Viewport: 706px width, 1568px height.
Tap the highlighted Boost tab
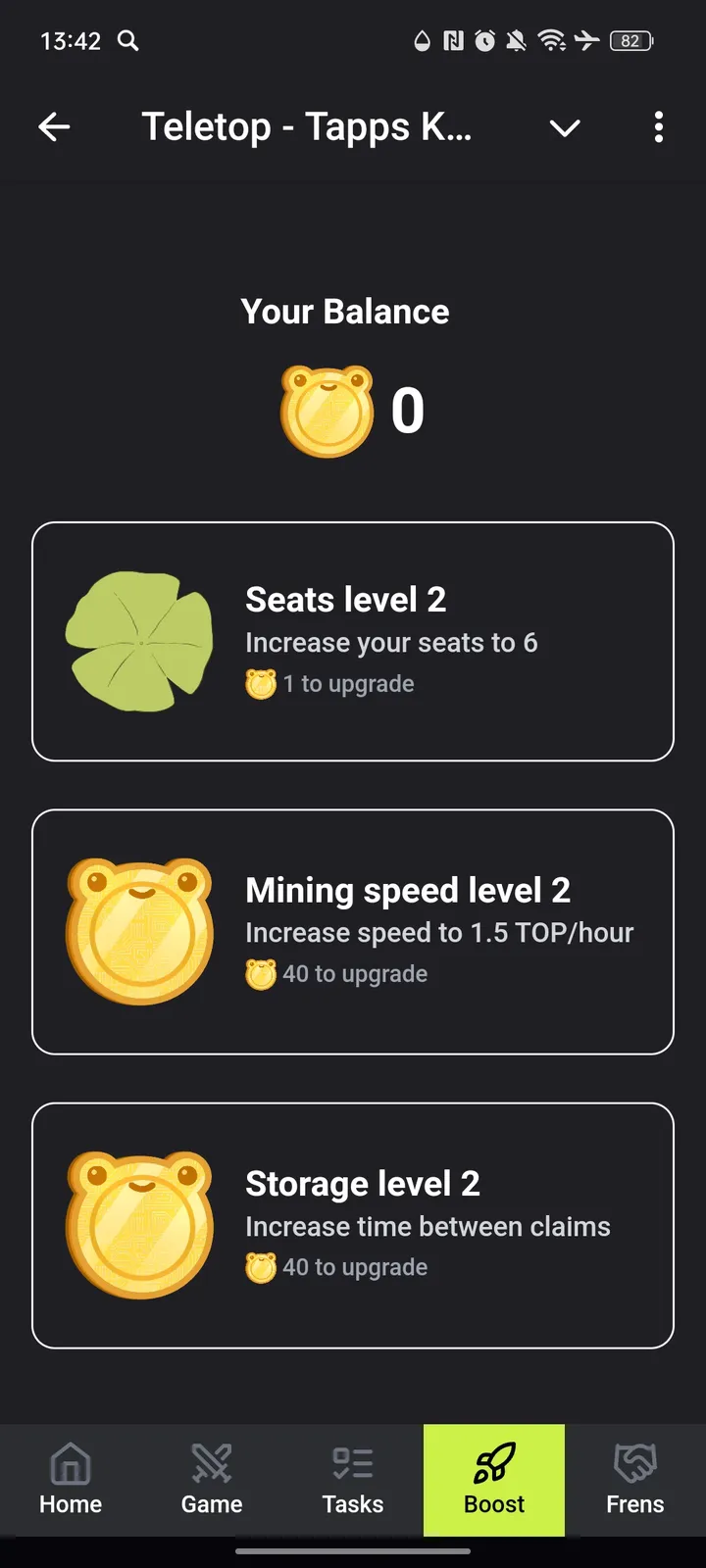[x=494, y=1480]
